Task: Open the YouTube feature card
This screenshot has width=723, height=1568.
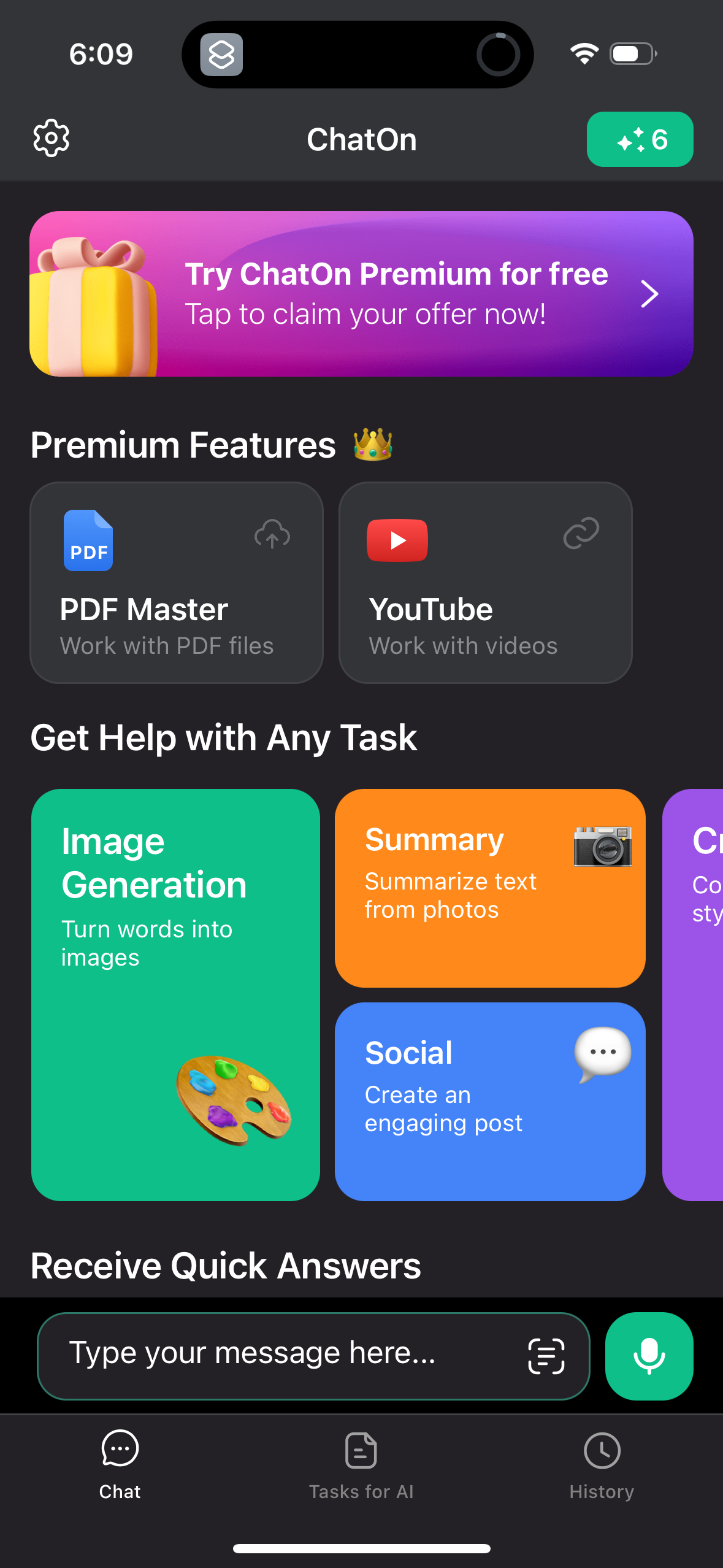Action: coord(485,582)
